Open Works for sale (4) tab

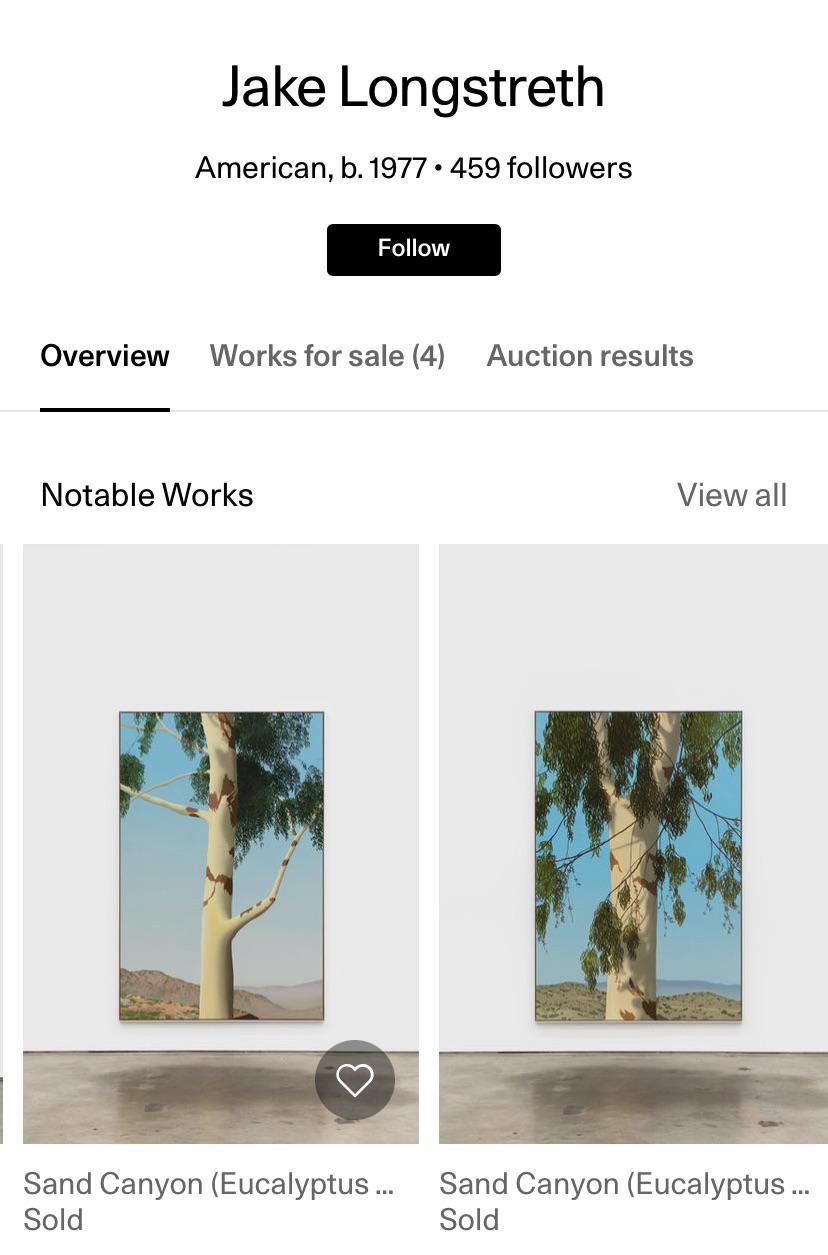point(327,356)
